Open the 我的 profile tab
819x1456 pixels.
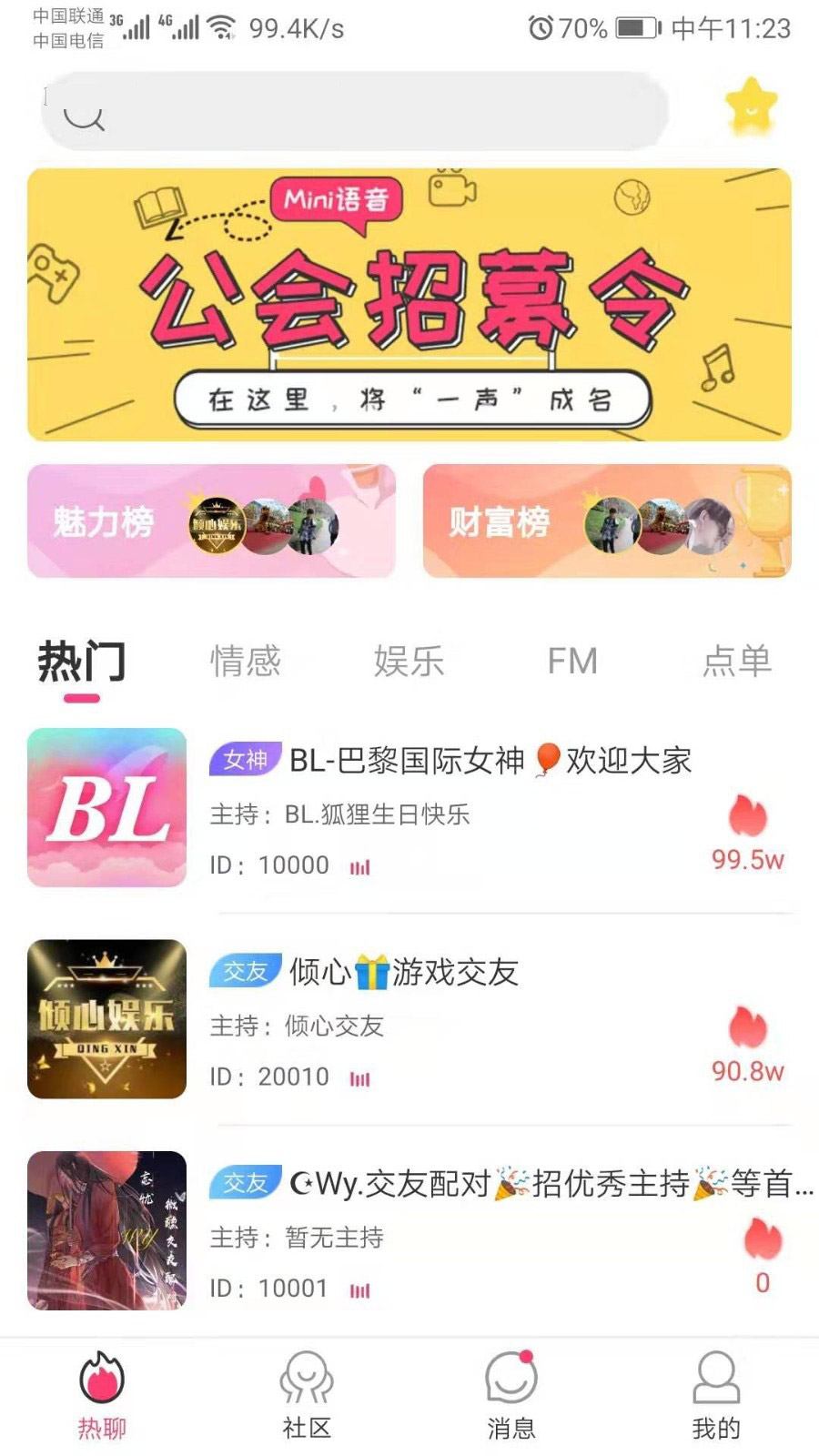pos(716,1396)
